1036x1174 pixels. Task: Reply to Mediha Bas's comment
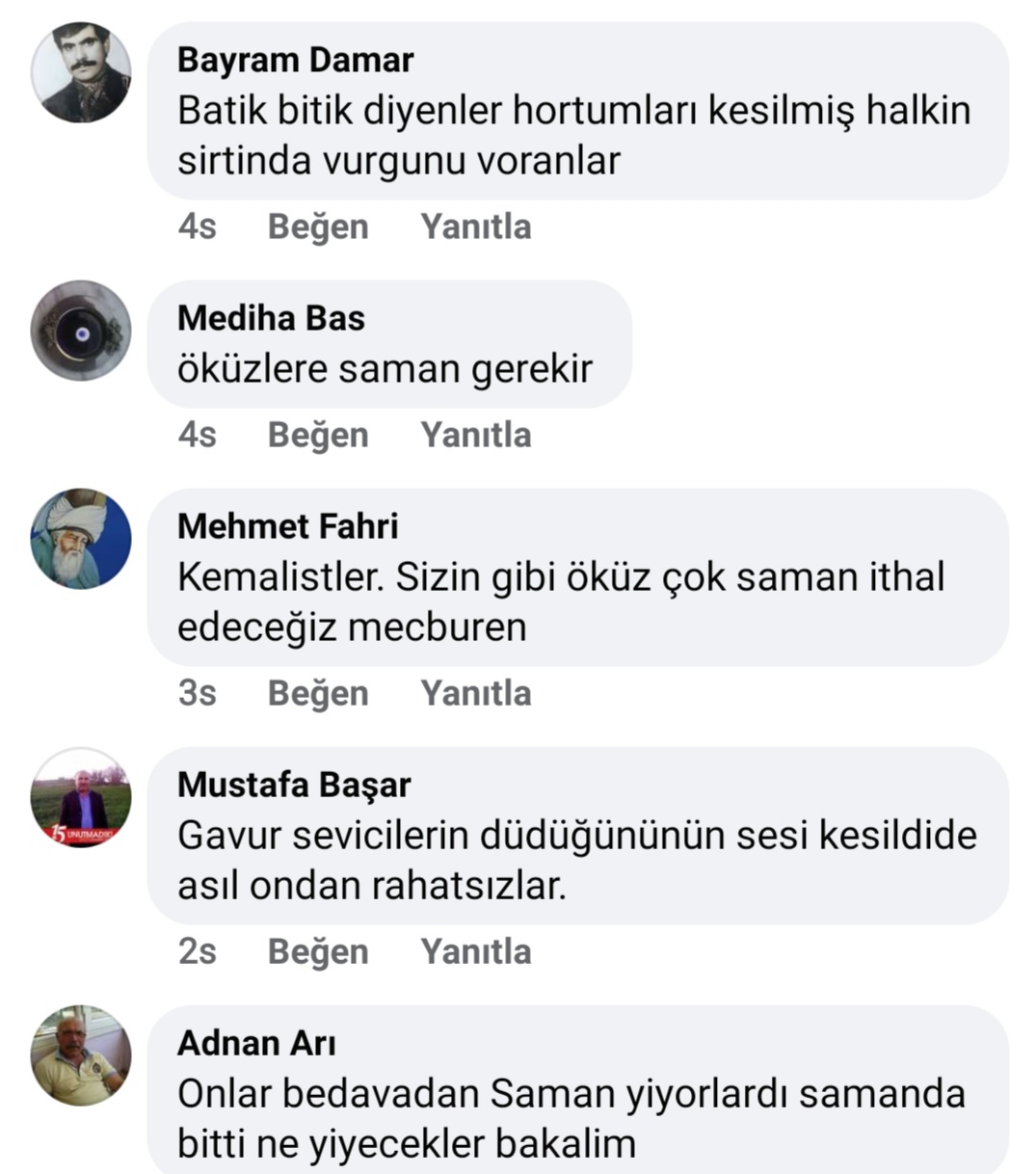pos(475,435)
